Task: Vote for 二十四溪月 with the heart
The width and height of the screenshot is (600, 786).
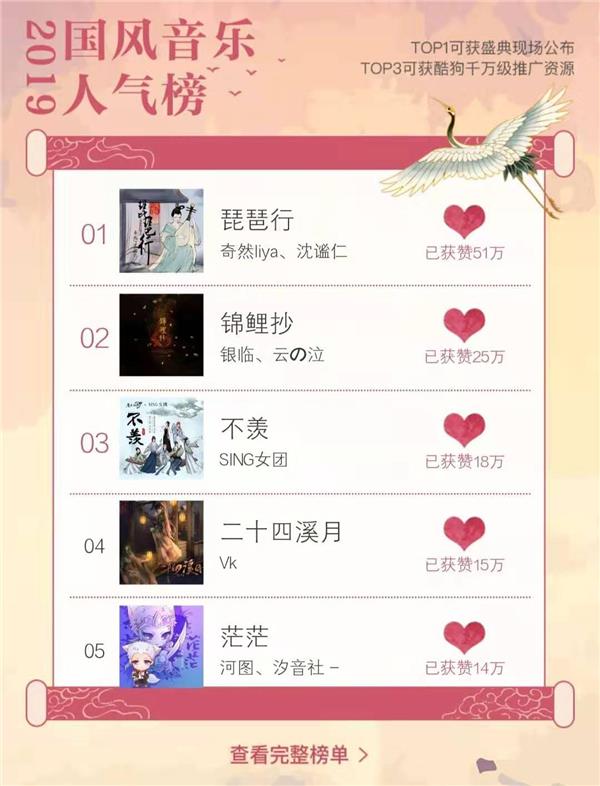Action: pos(464,533)
